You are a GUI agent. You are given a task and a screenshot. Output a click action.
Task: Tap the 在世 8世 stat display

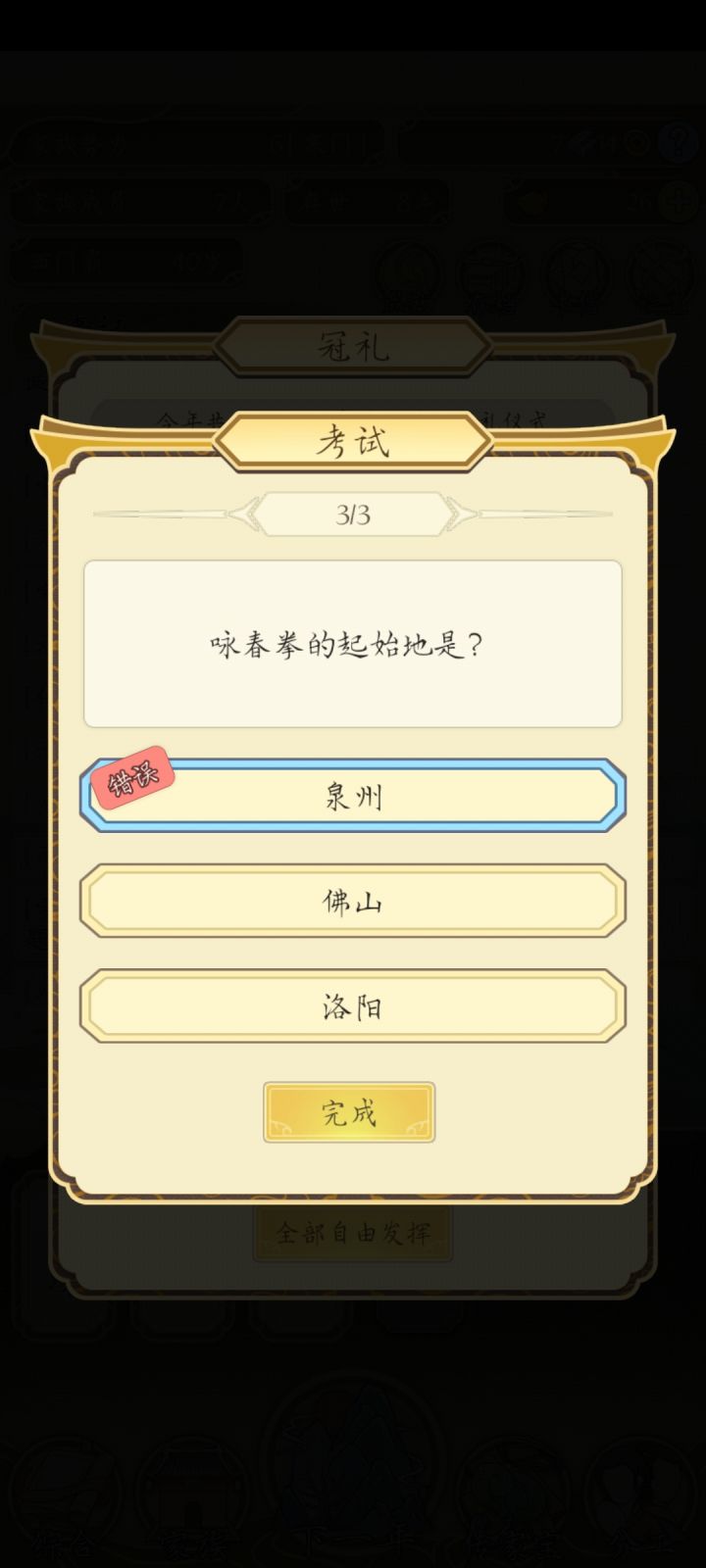click(x=368, y=201)
